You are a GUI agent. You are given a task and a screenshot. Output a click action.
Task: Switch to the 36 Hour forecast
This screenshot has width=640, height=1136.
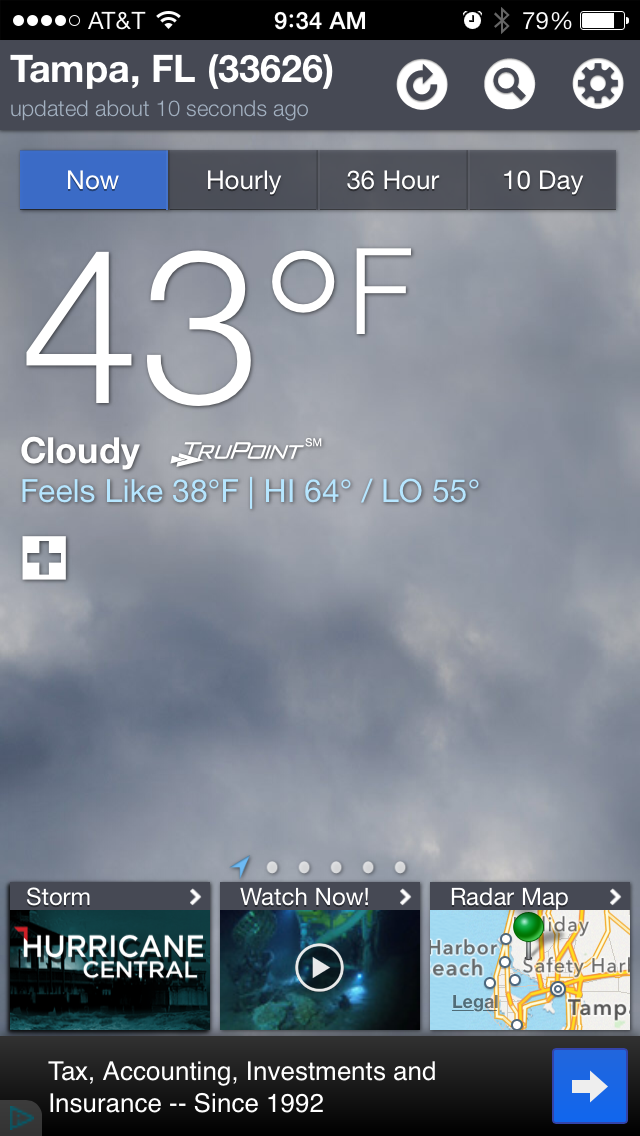pyautogui.click(x=392, y=180)
